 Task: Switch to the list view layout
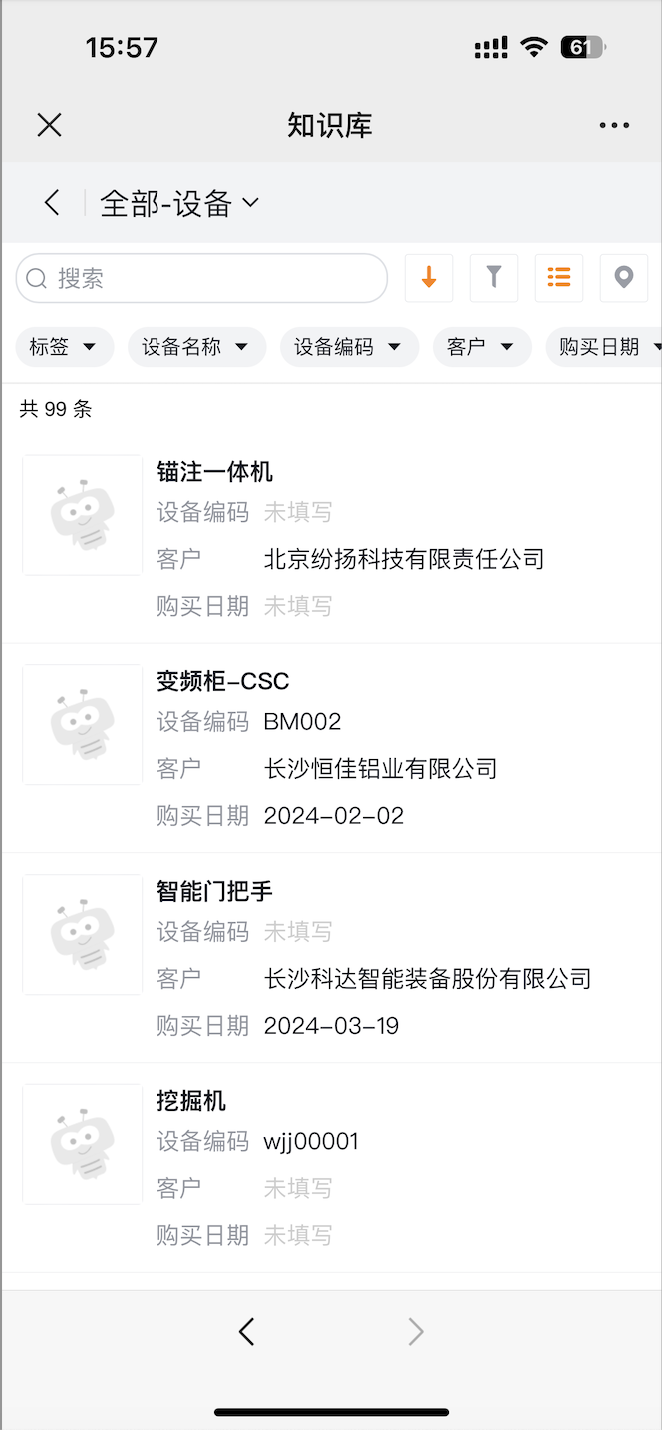pyautogui.click(x=559, y=278)
